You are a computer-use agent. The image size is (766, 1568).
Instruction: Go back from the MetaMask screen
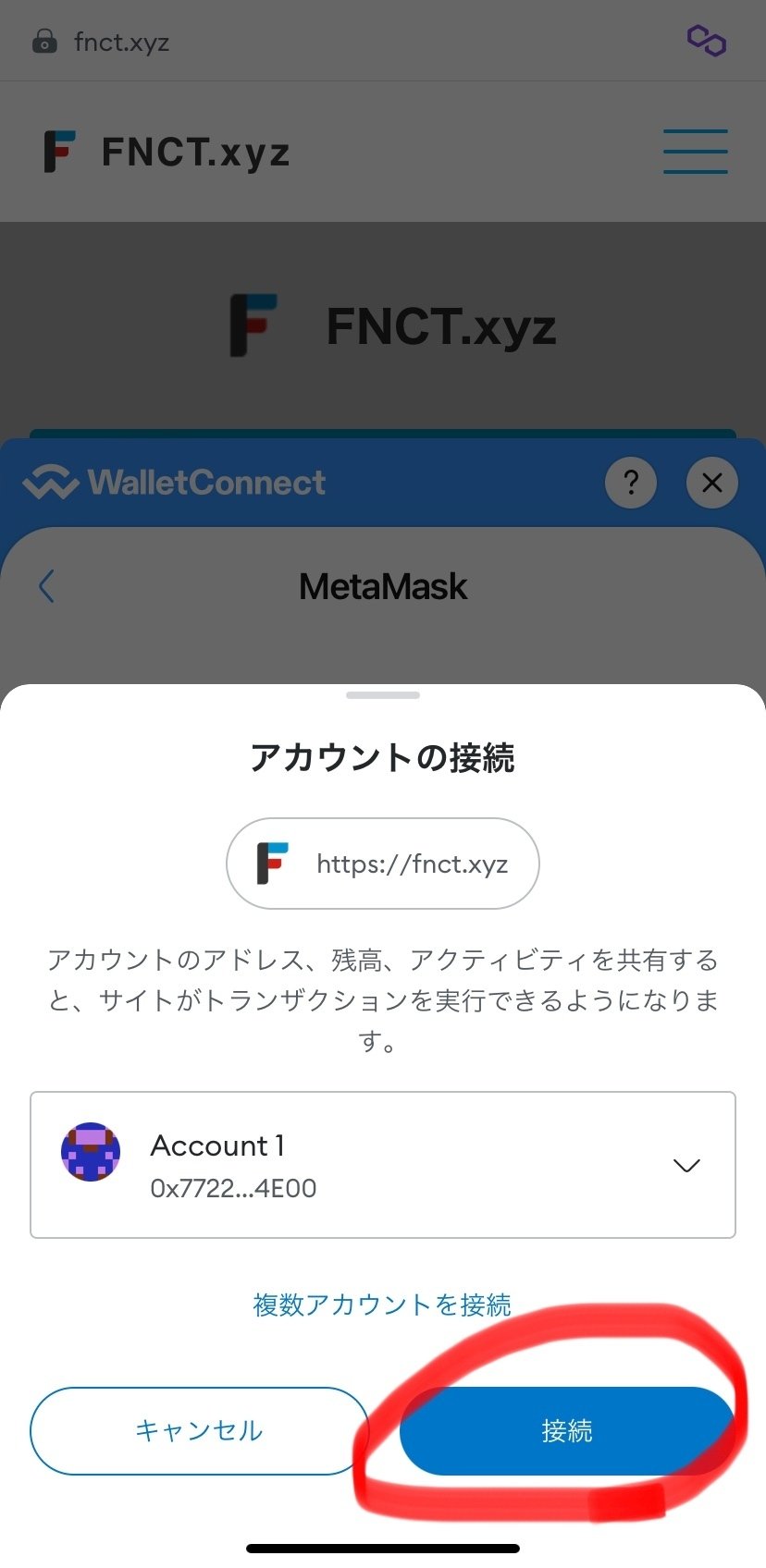pos(47,586)
